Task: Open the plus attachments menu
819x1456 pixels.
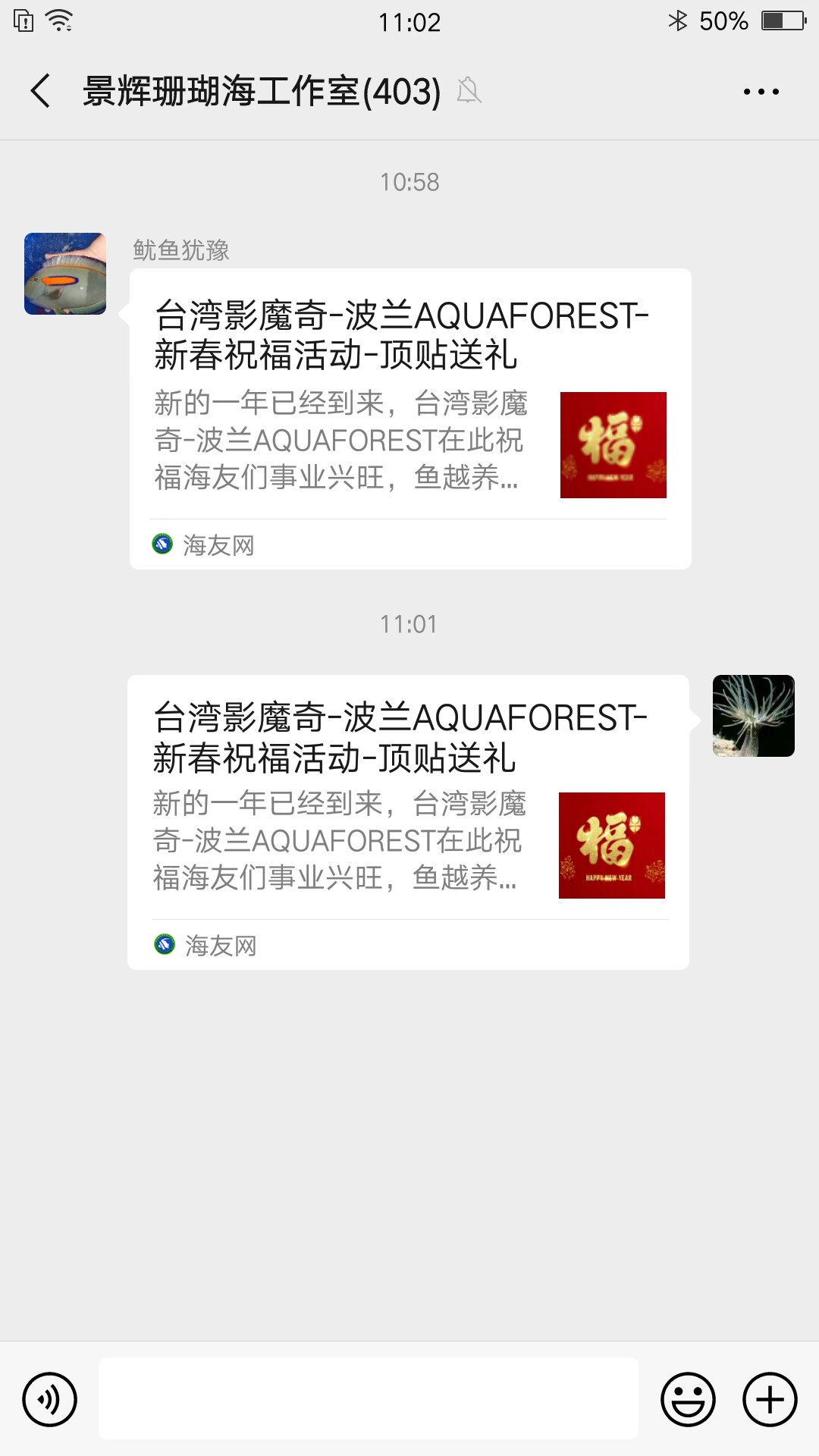Action: point(770,1399)
